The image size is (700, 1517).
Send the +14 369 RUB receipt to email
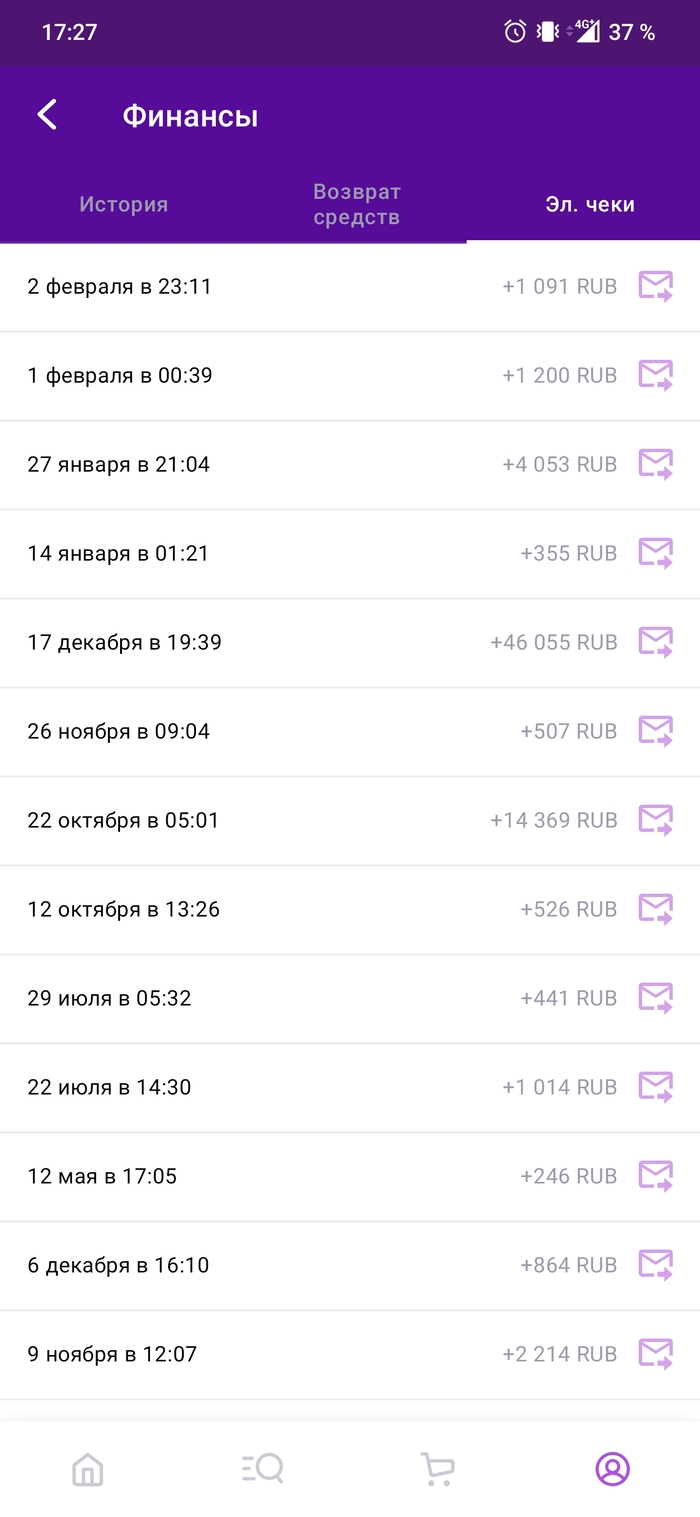point(656,821)
